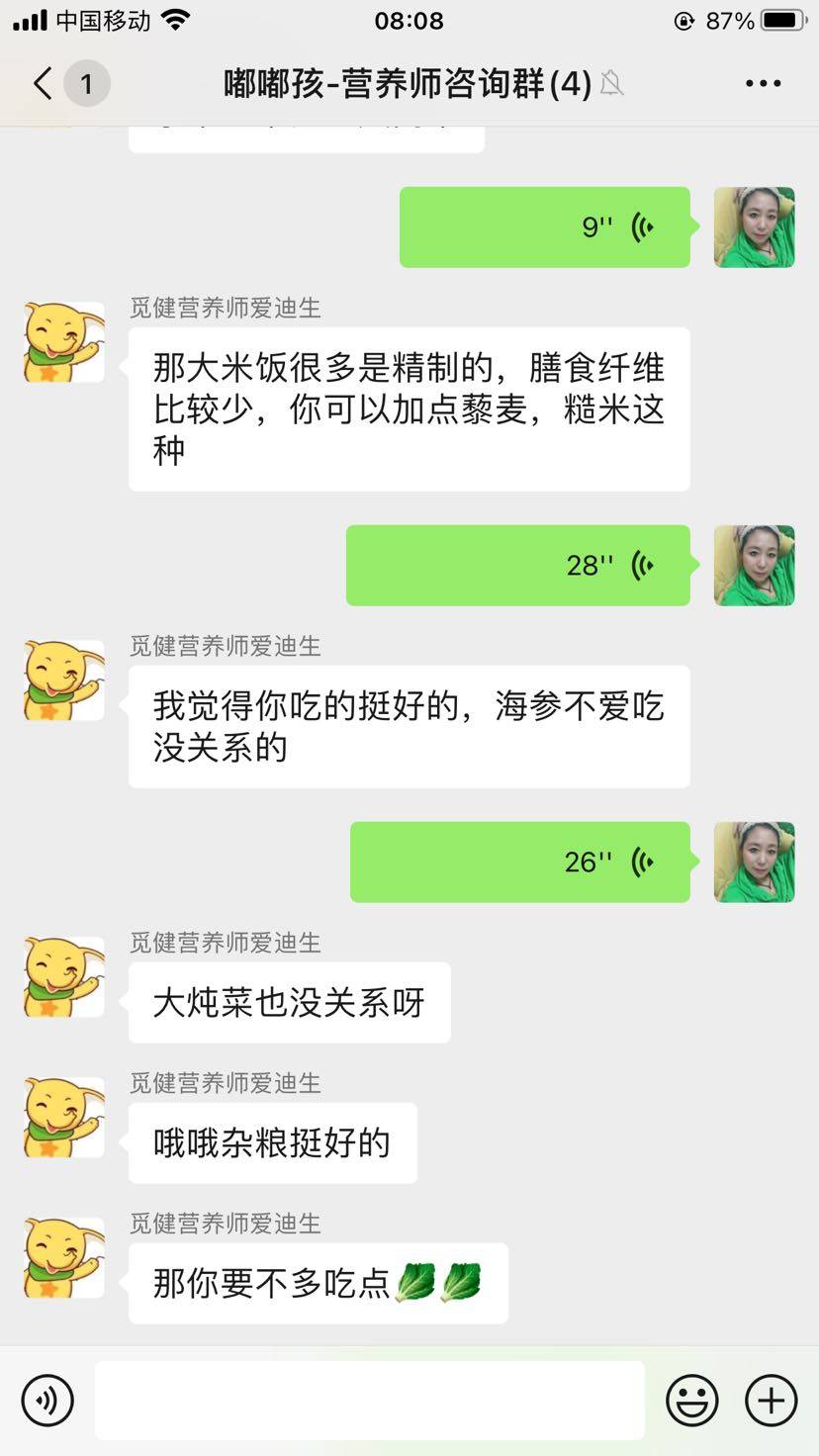The height and width of the screenshot is (1456, 819).
Task: Open my avatar beside the 9-second voice message
Action: point(754,227)
